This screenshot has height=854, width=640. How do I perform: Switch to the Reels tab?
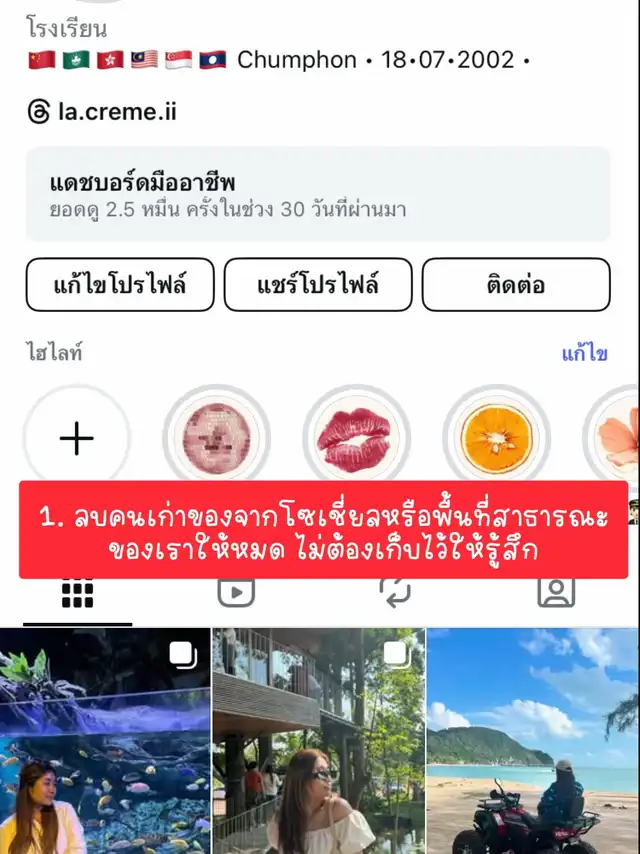[236, 594]
